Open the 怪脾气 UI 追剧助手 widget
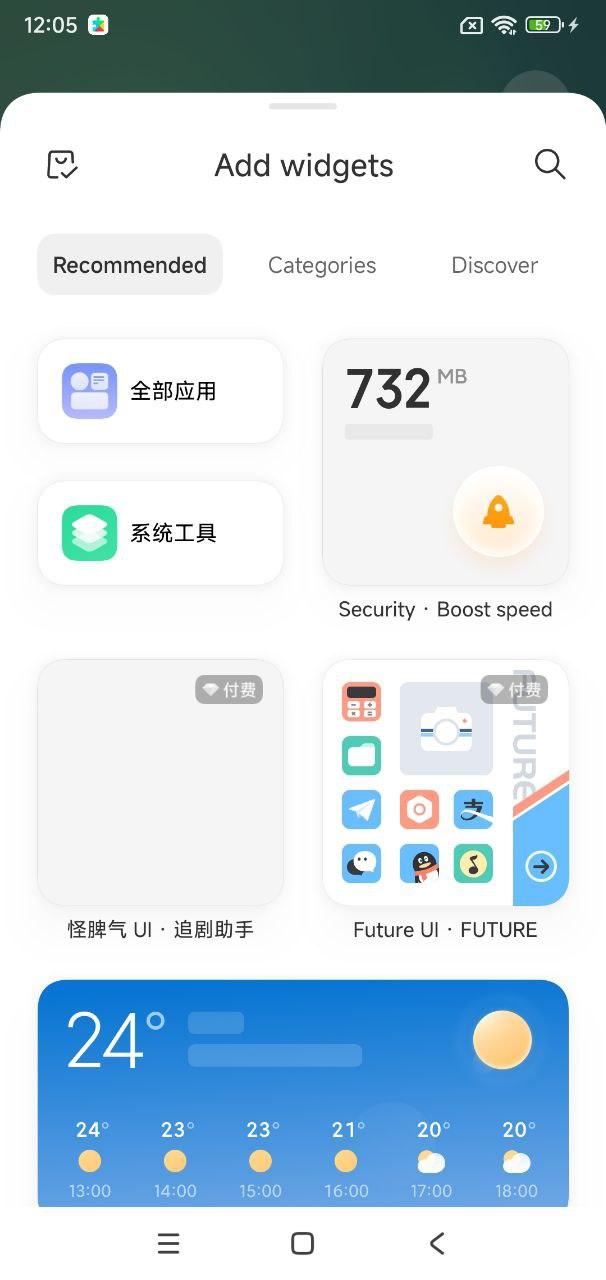Viewport: 606px width, 1280px height. pos(160,782)
